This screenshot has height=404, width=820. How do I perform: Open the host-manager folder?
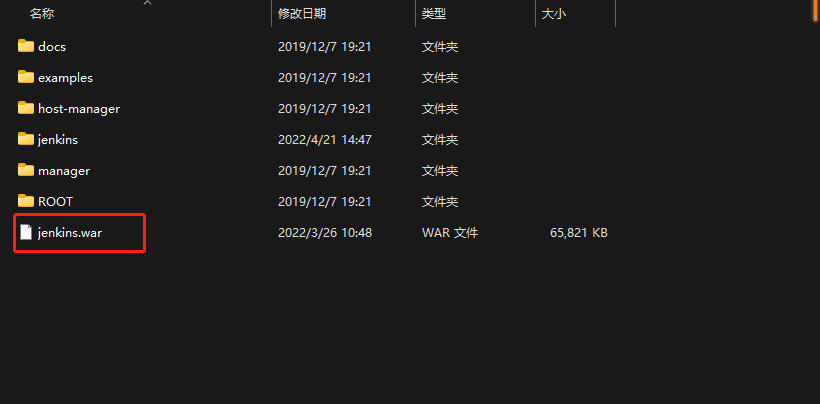pos(78,108)
